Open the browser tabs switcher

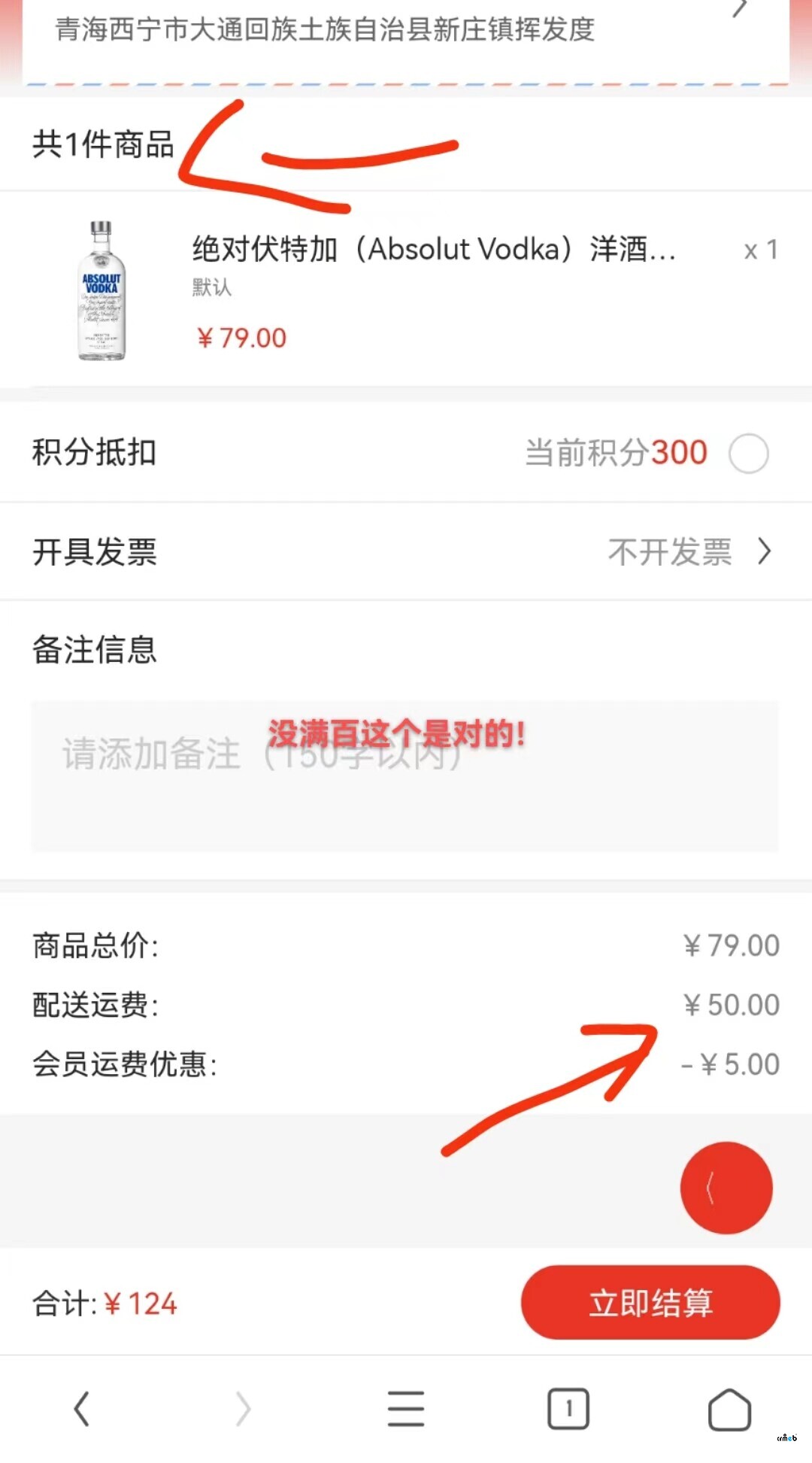click(x=568, y=1409)
